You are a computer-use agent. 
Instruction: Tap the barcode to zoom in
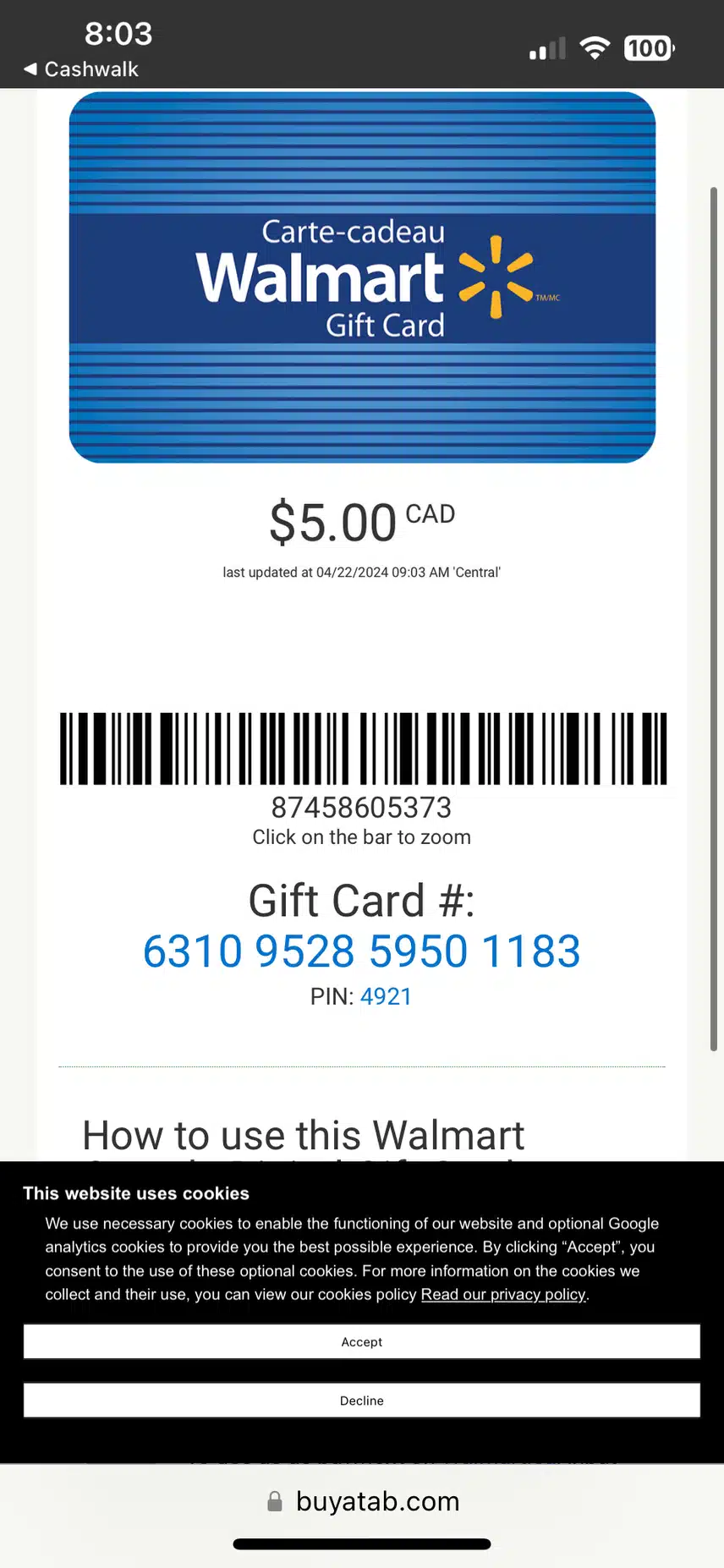pyautogui.click(x=362, y=748)
